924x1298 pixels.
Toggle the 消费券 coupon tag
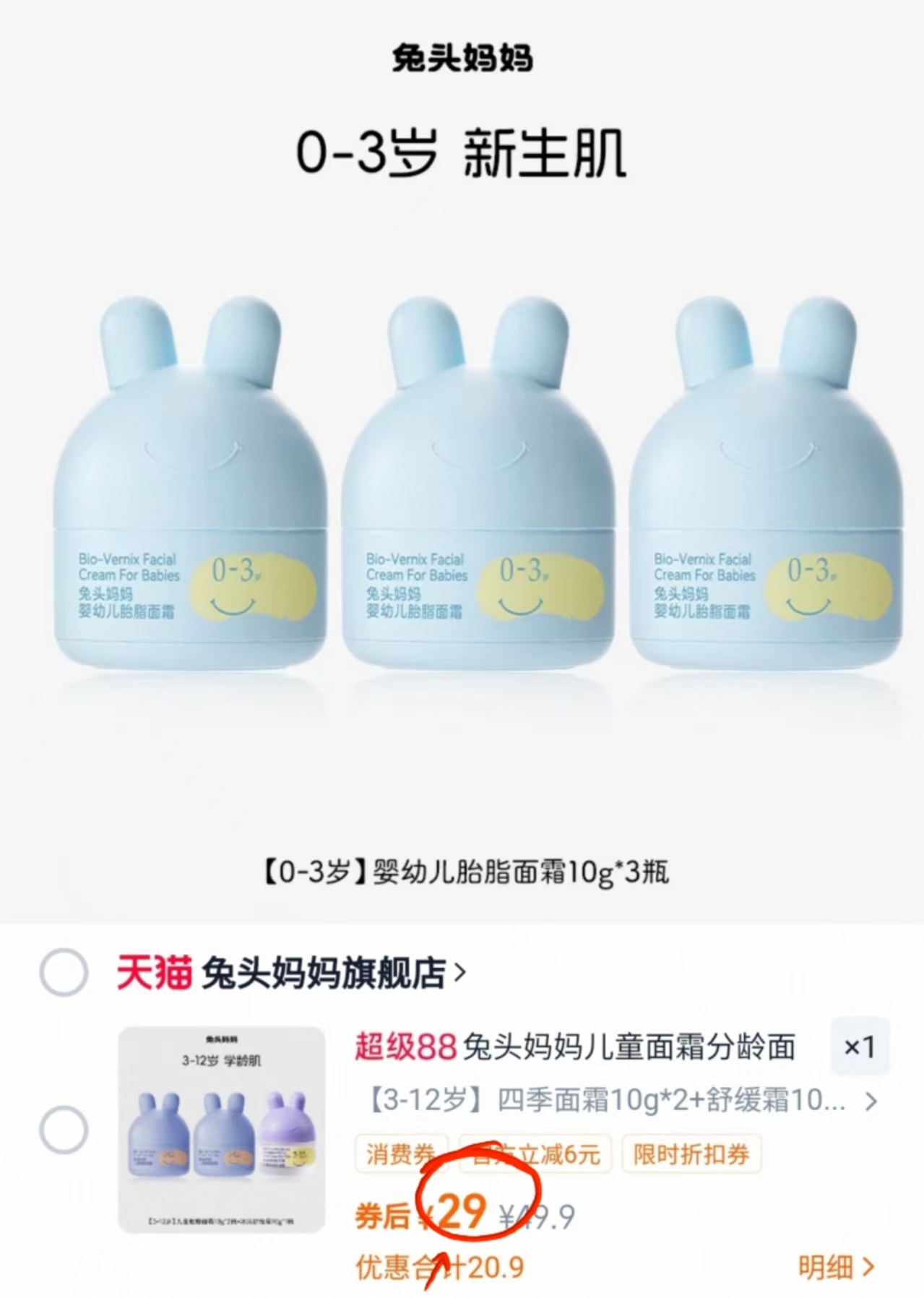(x=402, y=1155)
